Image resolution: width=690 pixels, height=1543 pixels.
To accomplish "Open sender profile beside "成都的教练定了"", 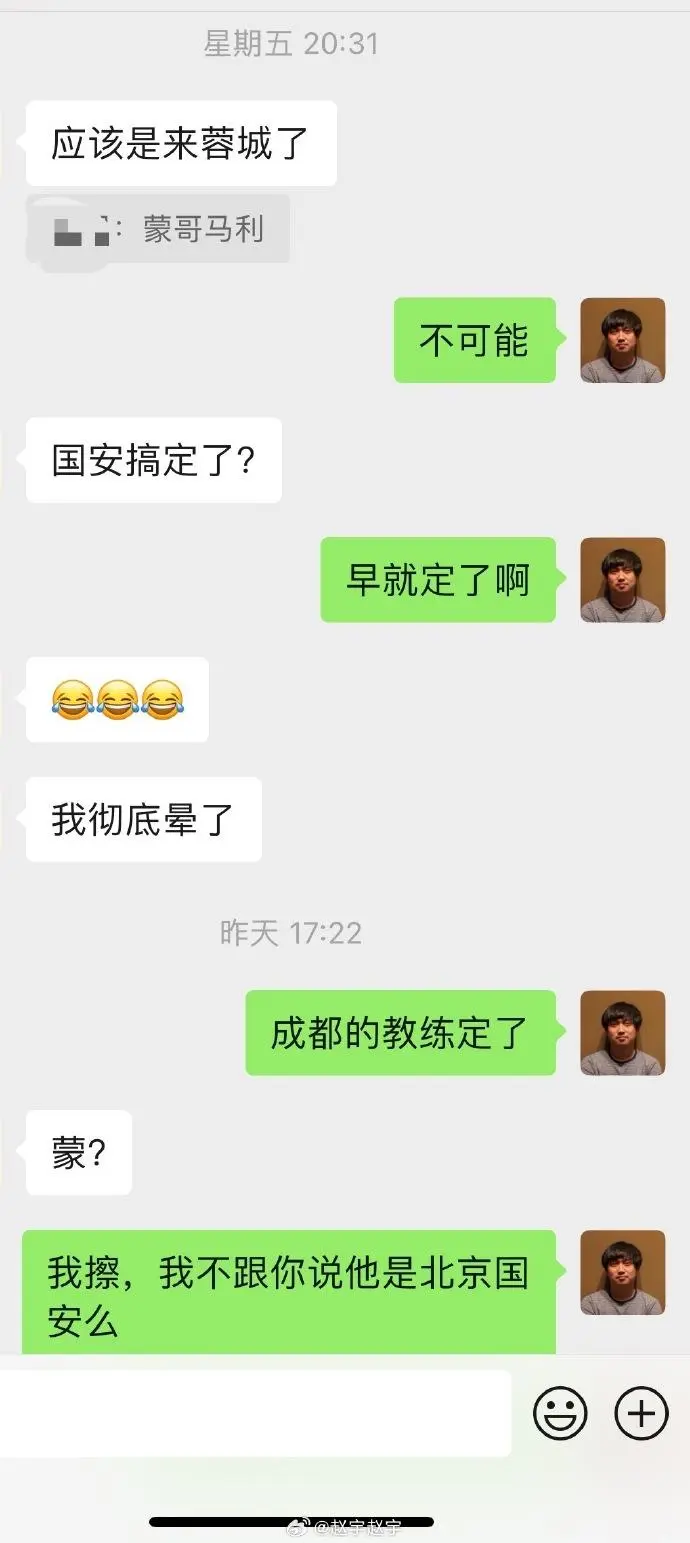I will [x=622, y=1033].
